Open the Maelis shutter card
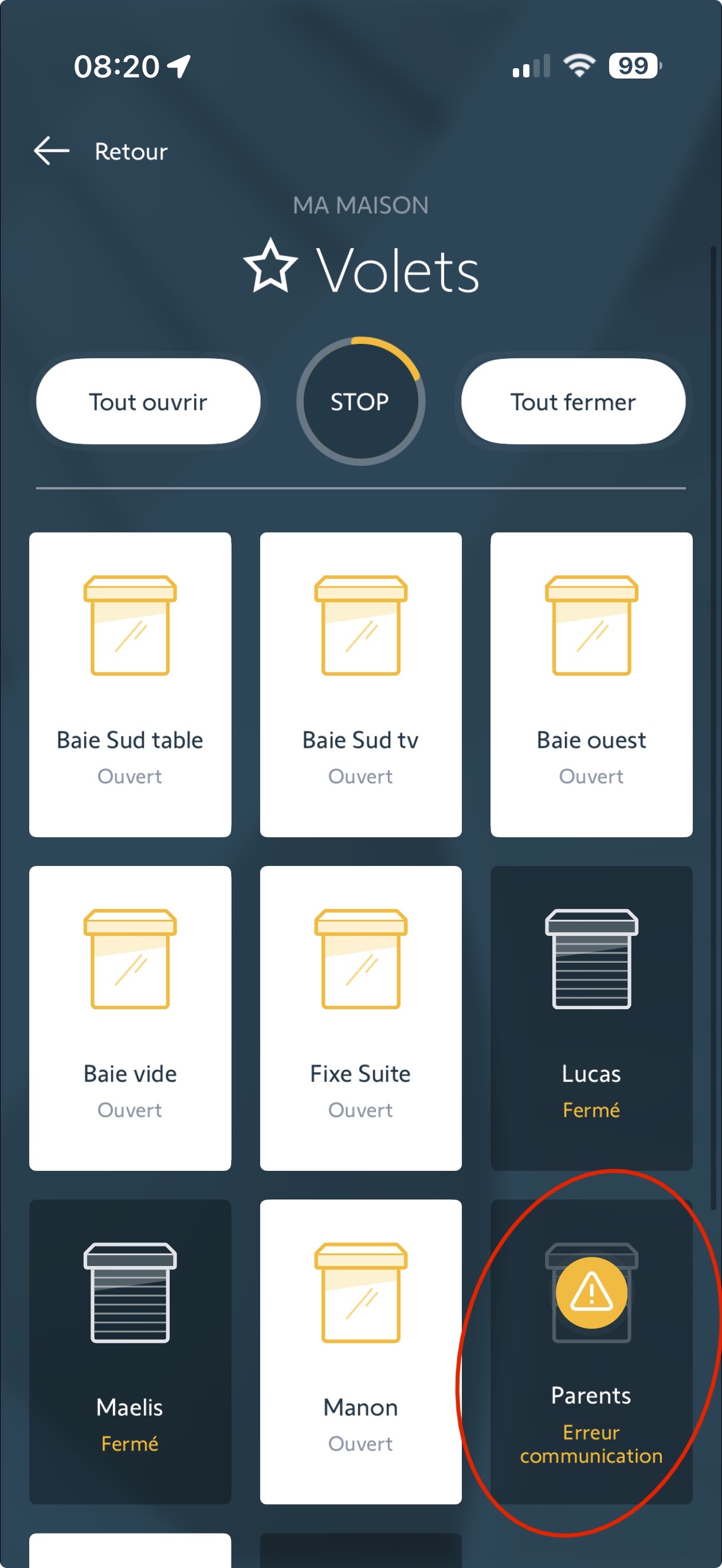The width and height of the screenshot is (722, 1568). click(x=130, y=1351)
